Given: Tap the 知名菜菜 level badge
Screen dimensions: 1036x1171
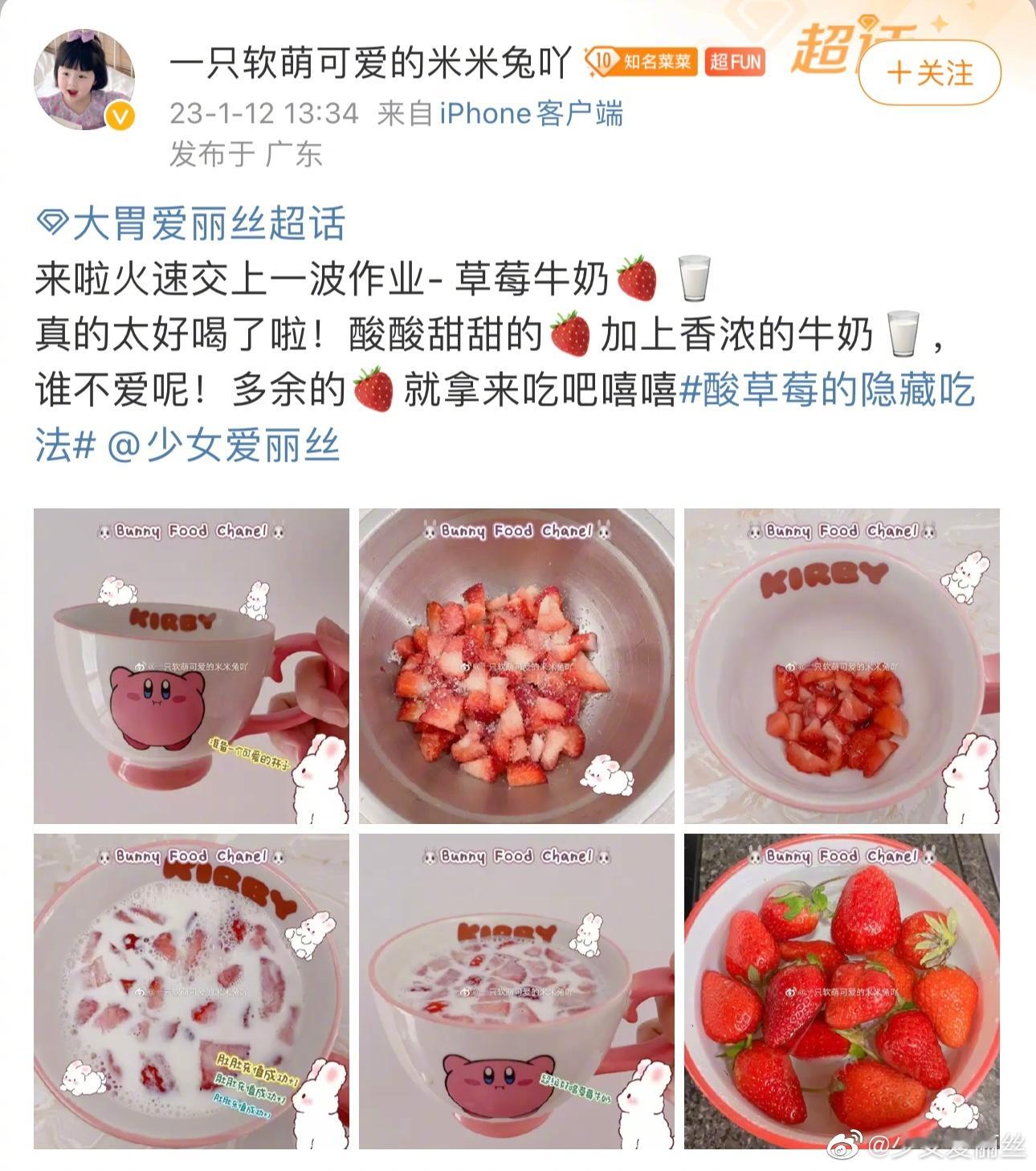Looking at the screenshot, I should [642, 62].
